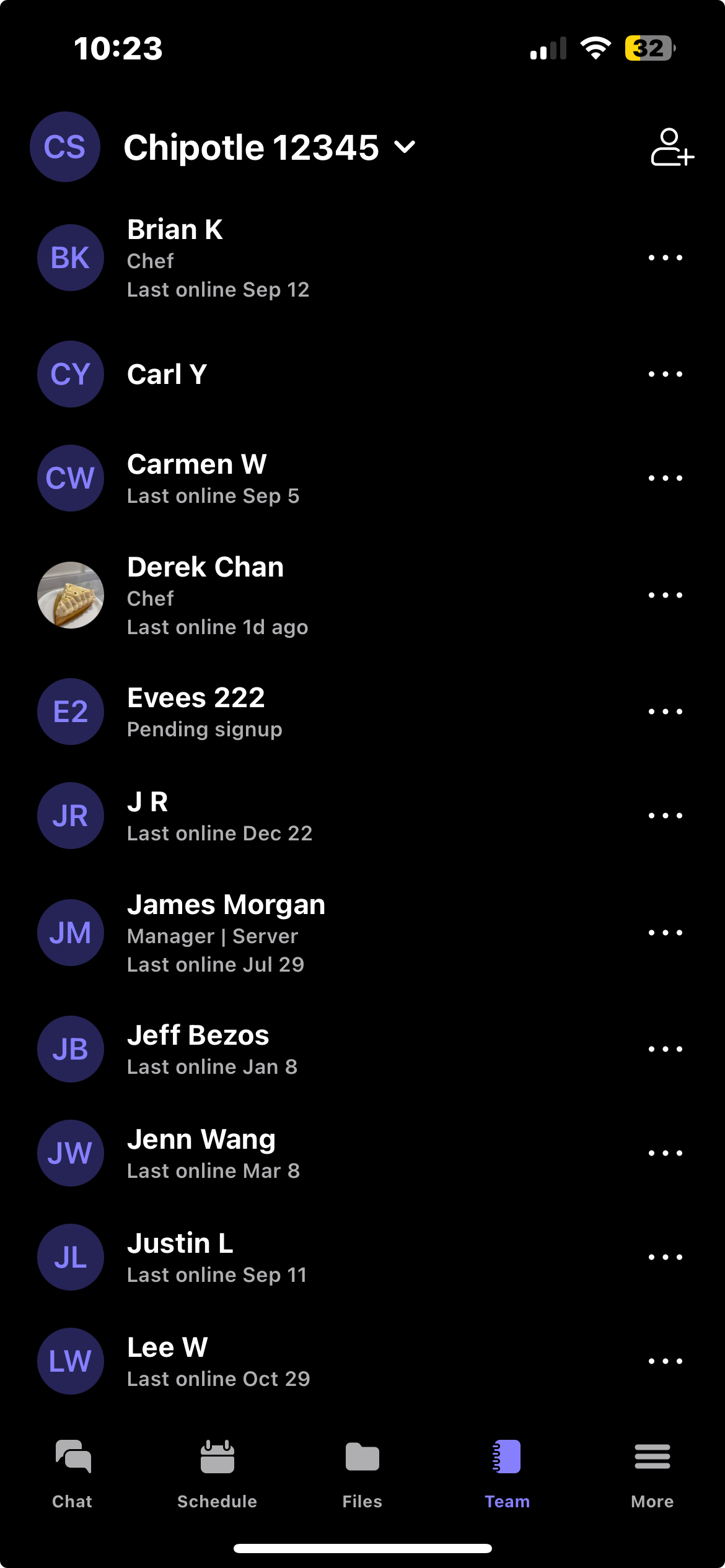This screenshot has width=725, height=1568.
Task: Expand the Chipotle 12345 location dropdown
Action: click(x=405, y=147)
